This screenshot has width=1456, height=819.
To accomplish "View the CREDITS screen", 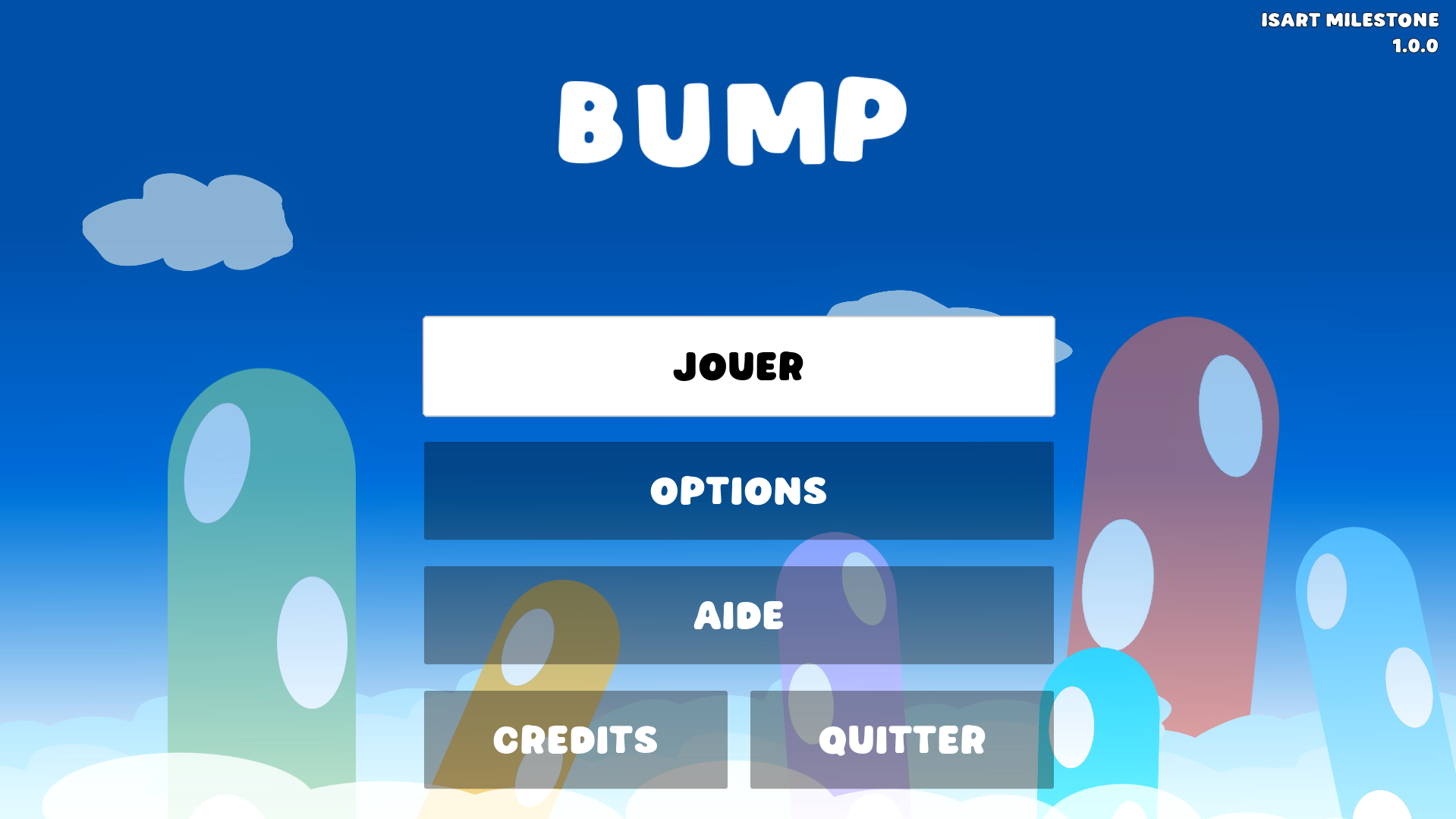I will (575, 740).
